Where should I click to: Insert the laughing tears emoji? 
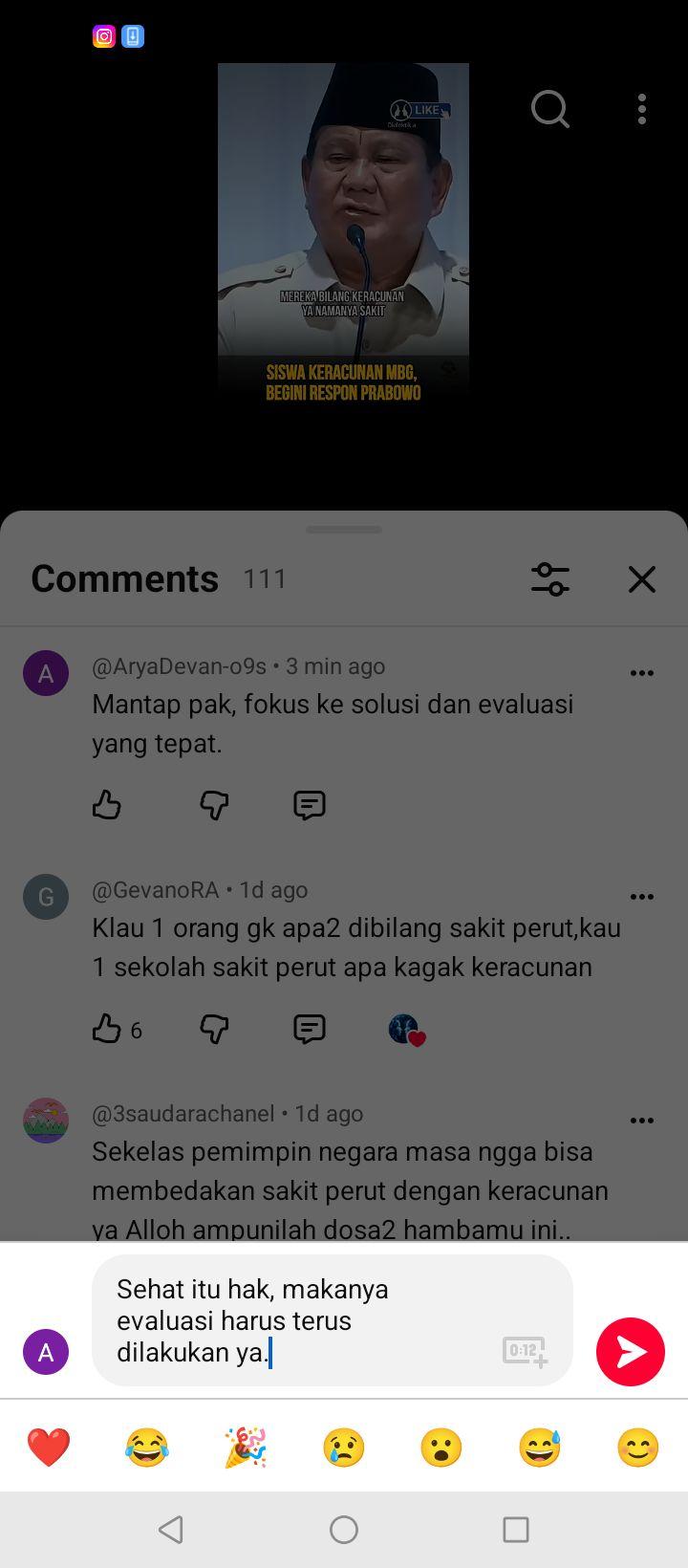(x=147, y=1447)
